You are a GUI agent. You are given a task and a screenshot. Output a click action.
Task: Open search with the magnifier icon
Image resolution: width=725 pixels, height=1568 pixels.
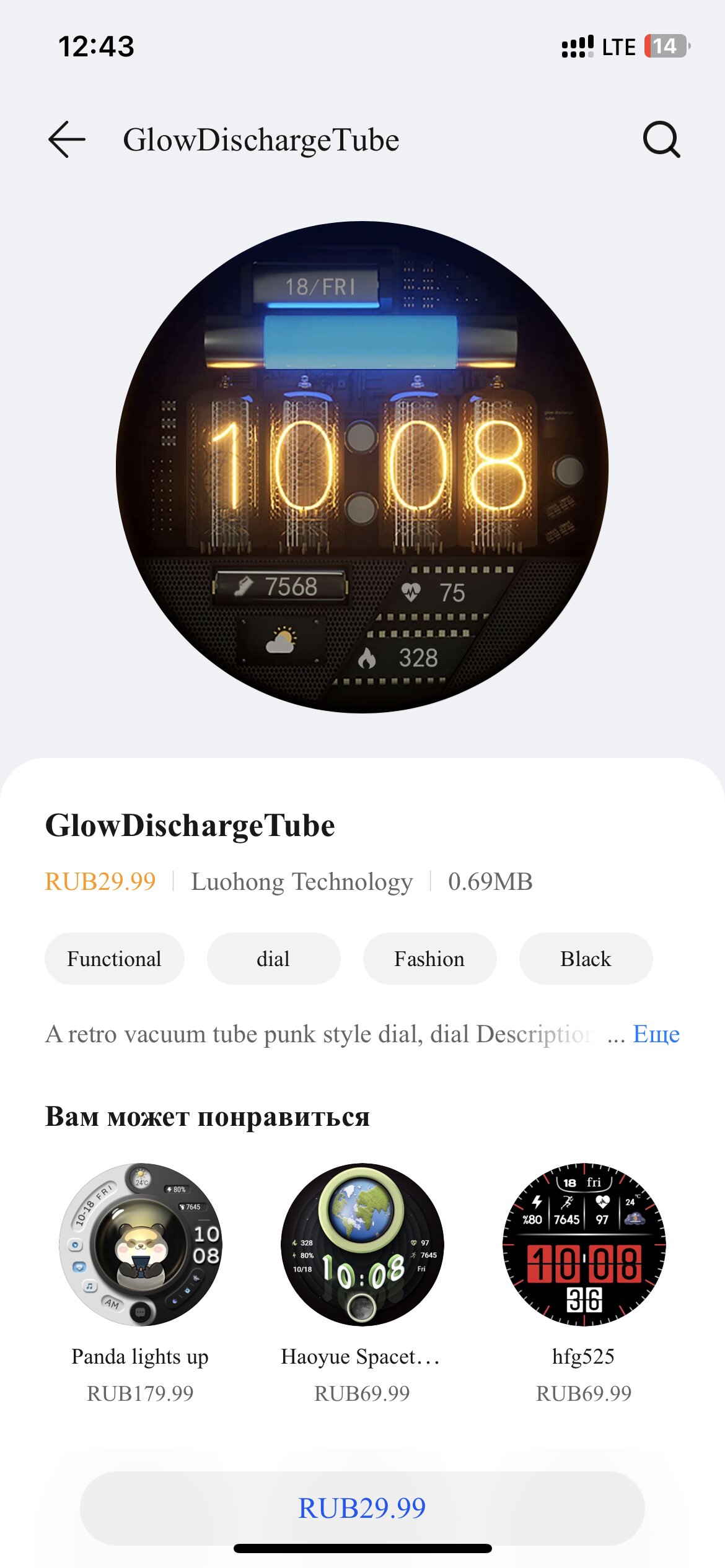pos(661,139)
